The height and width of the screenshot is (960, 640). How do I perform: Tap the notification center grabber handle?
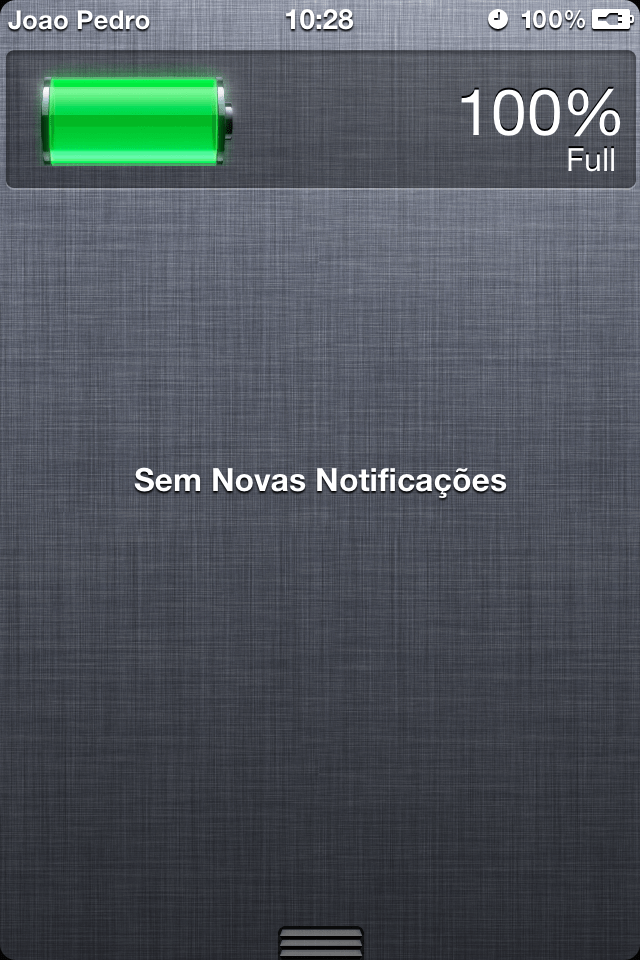(x=320, y=942)
